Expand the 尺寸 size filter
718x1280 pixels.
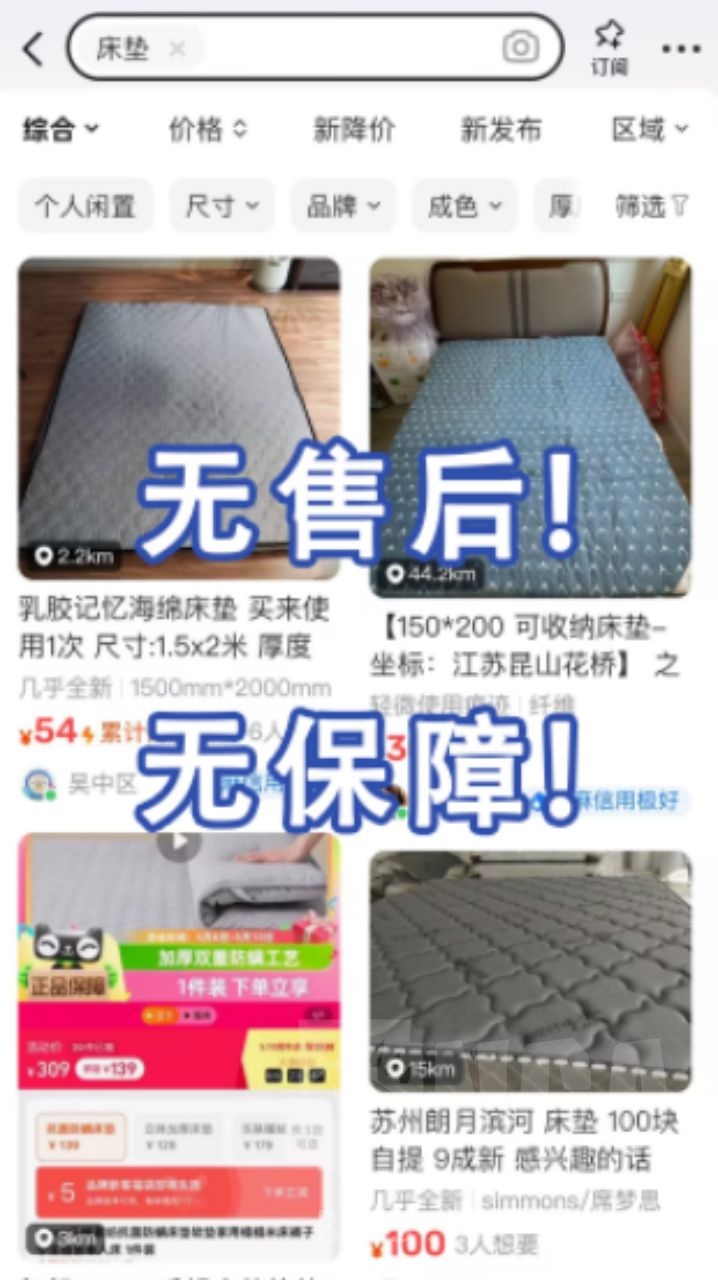coord(221,206)
